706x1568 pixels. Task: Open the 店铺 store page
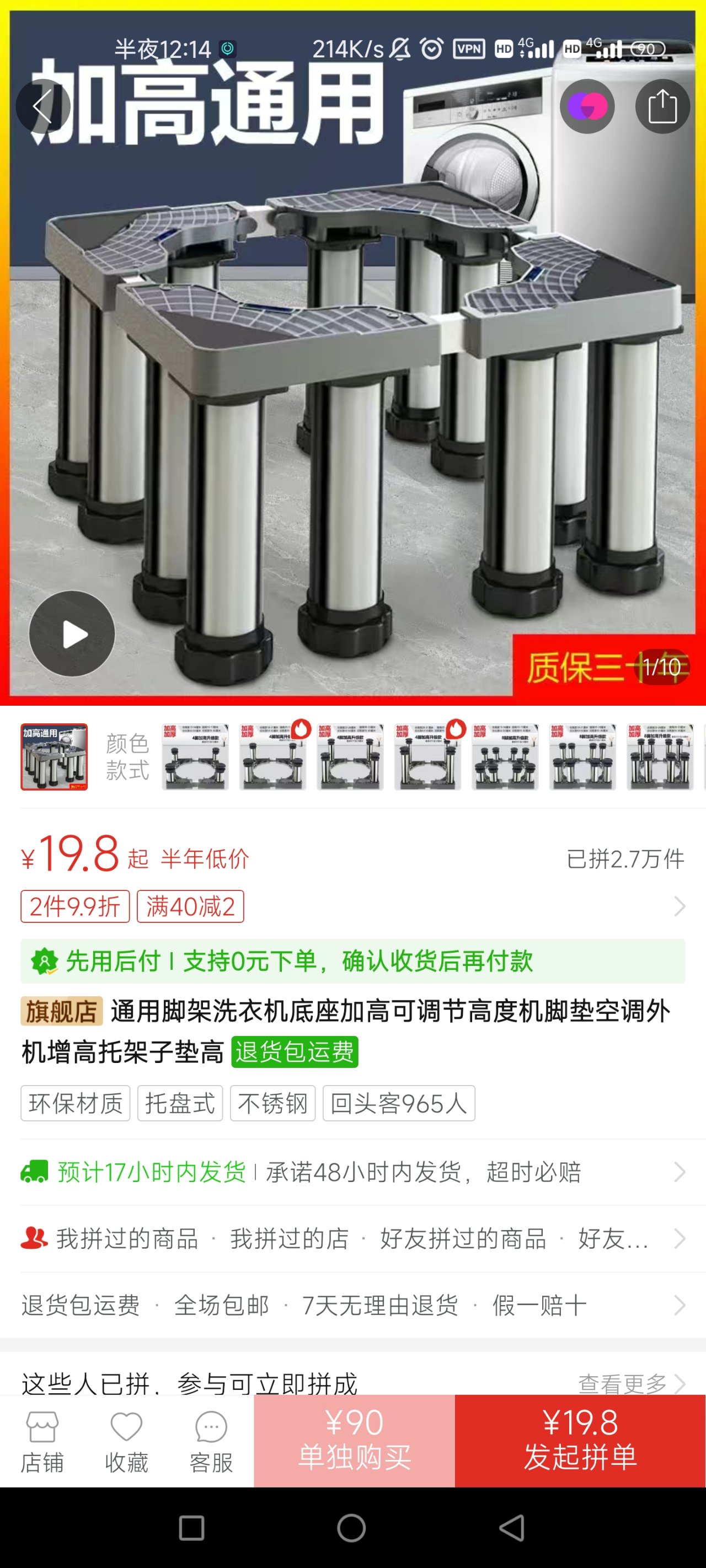point(42,1441)
